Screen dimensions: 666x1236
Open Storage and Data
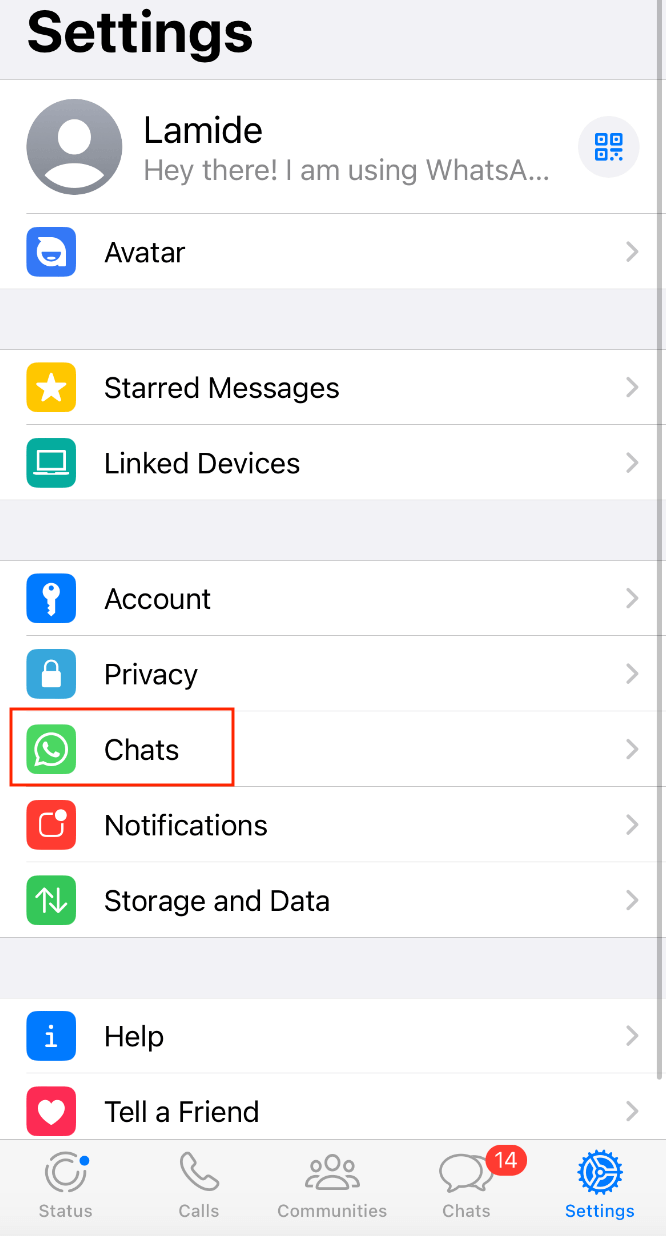pyautogui.click(x=330, y=900)
